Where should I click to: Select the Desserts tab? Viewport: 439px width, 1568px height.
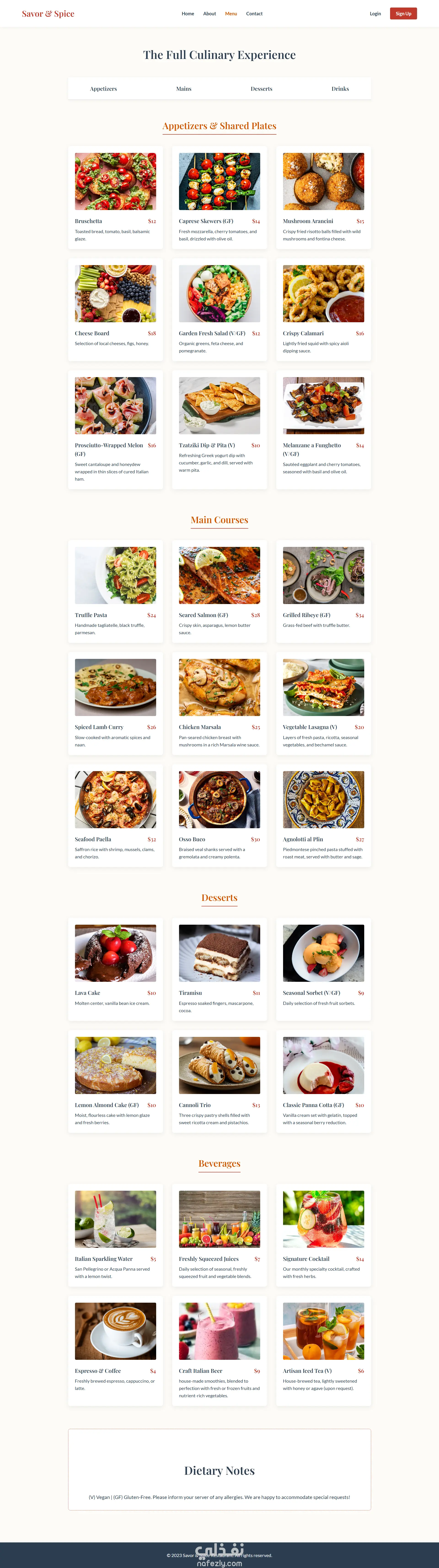click(261, 89)
